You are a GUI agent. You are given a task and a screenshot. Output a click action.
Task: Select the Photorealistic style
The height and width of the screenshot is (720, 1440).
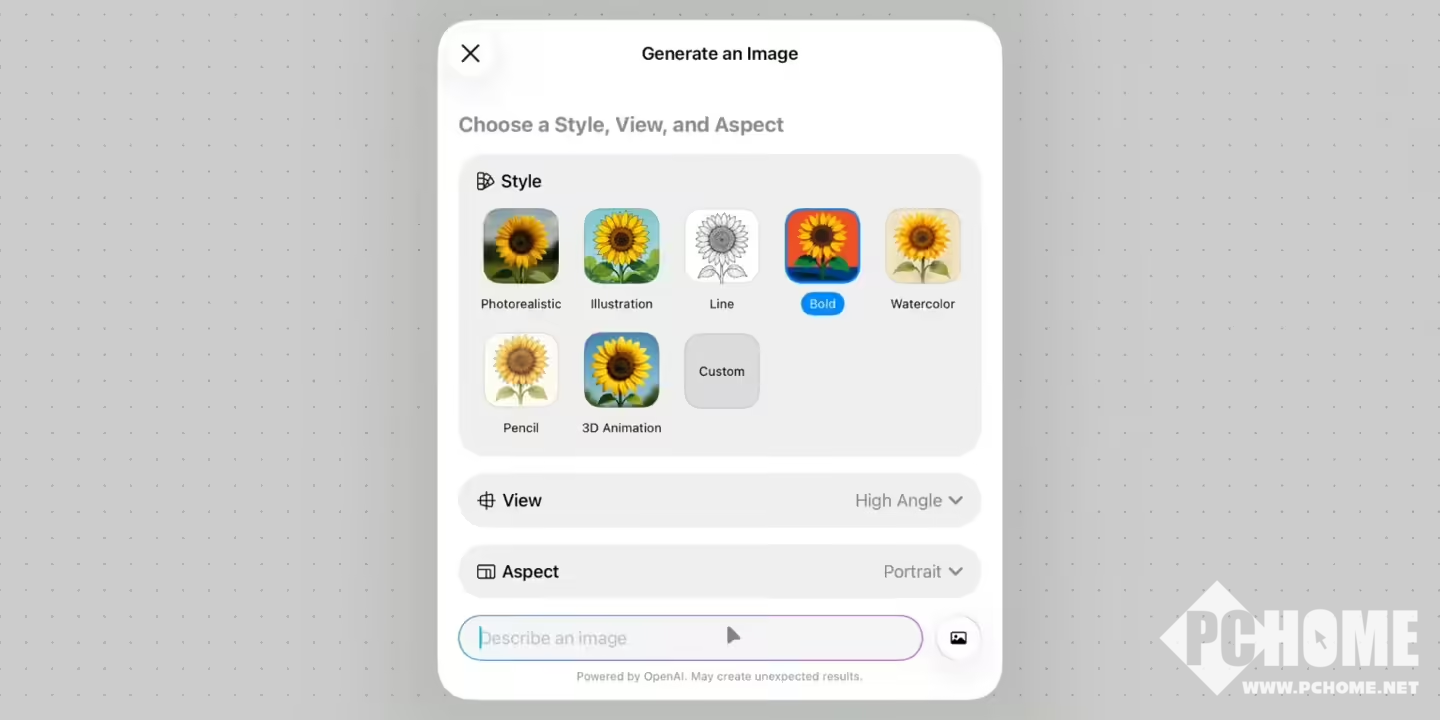[x=521, y=246]
